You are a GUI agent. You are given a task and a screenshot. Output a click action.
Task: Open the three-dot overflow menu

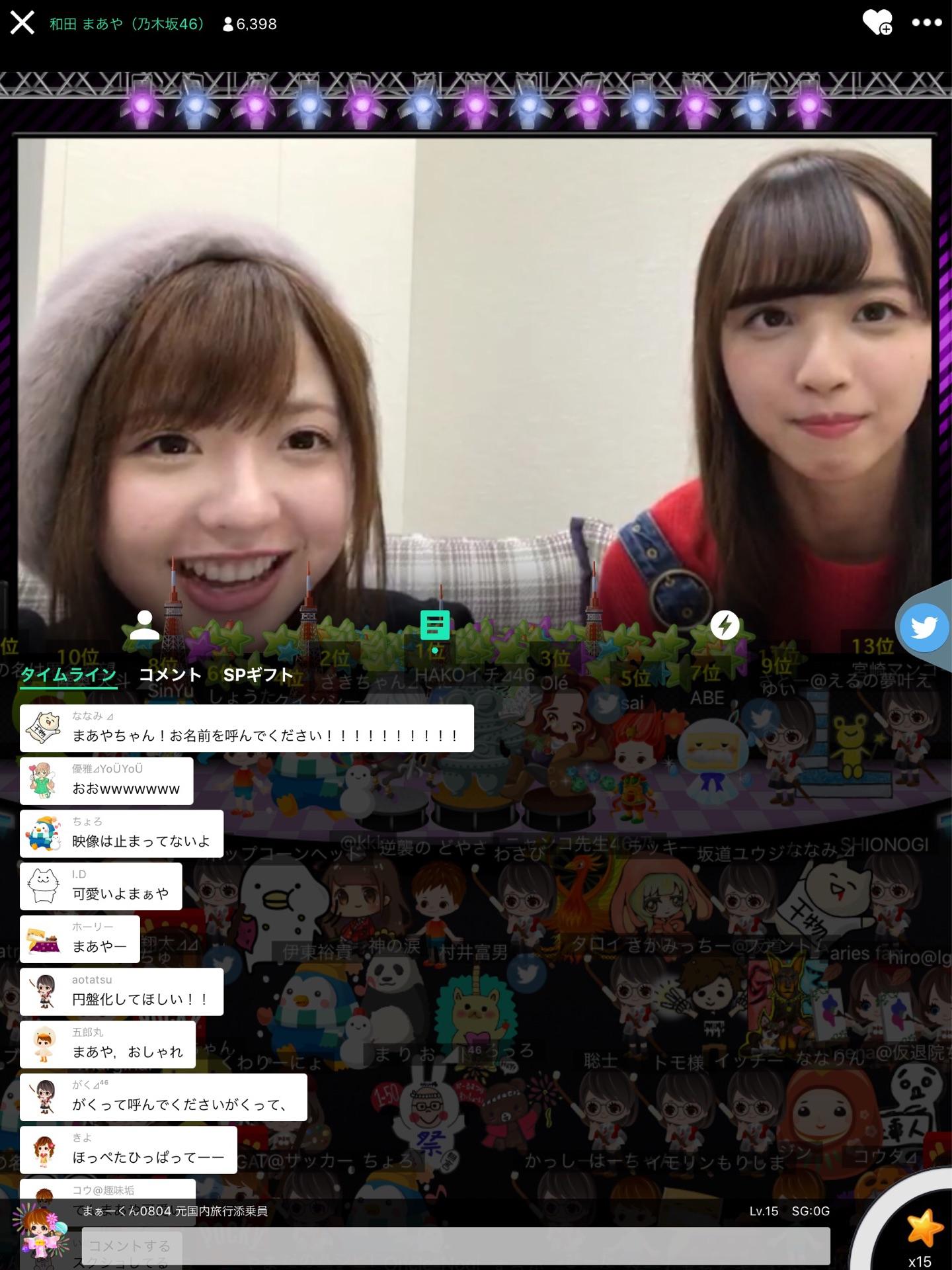coord(927,23)
